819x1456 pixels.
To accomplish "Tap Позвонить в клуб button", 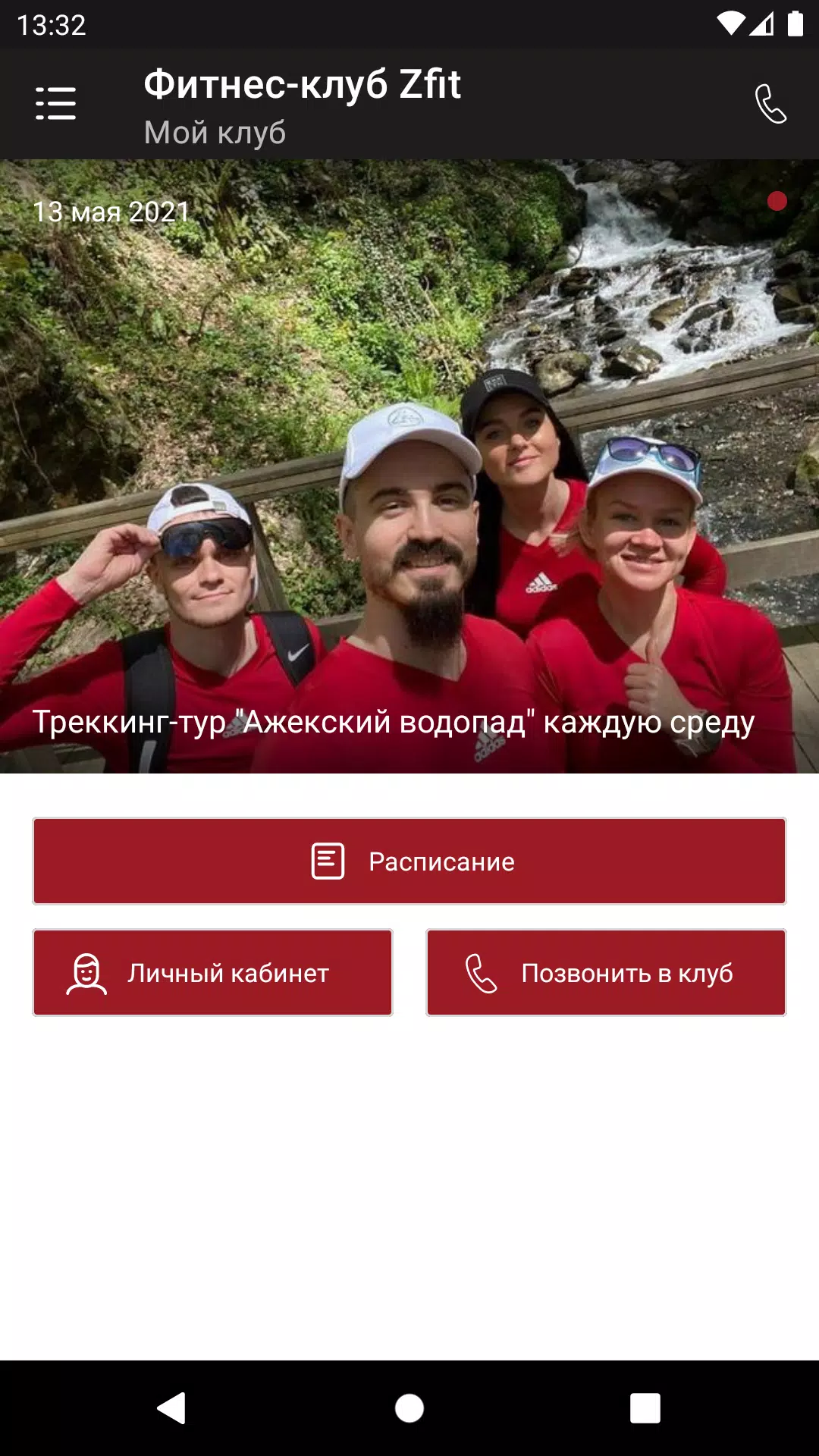I will tap(606, 972).
